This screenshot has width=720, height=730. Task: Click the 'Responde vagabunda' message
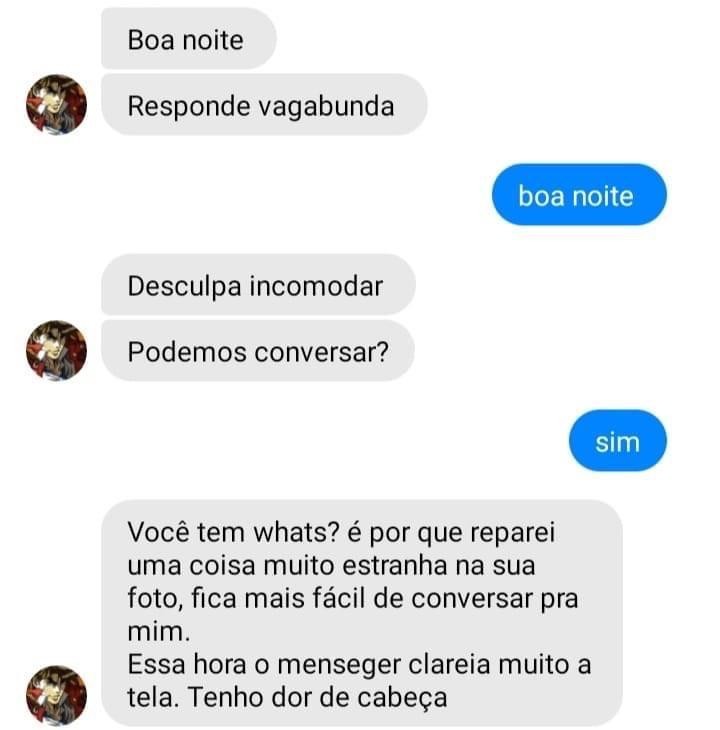(x=262, y=104)
